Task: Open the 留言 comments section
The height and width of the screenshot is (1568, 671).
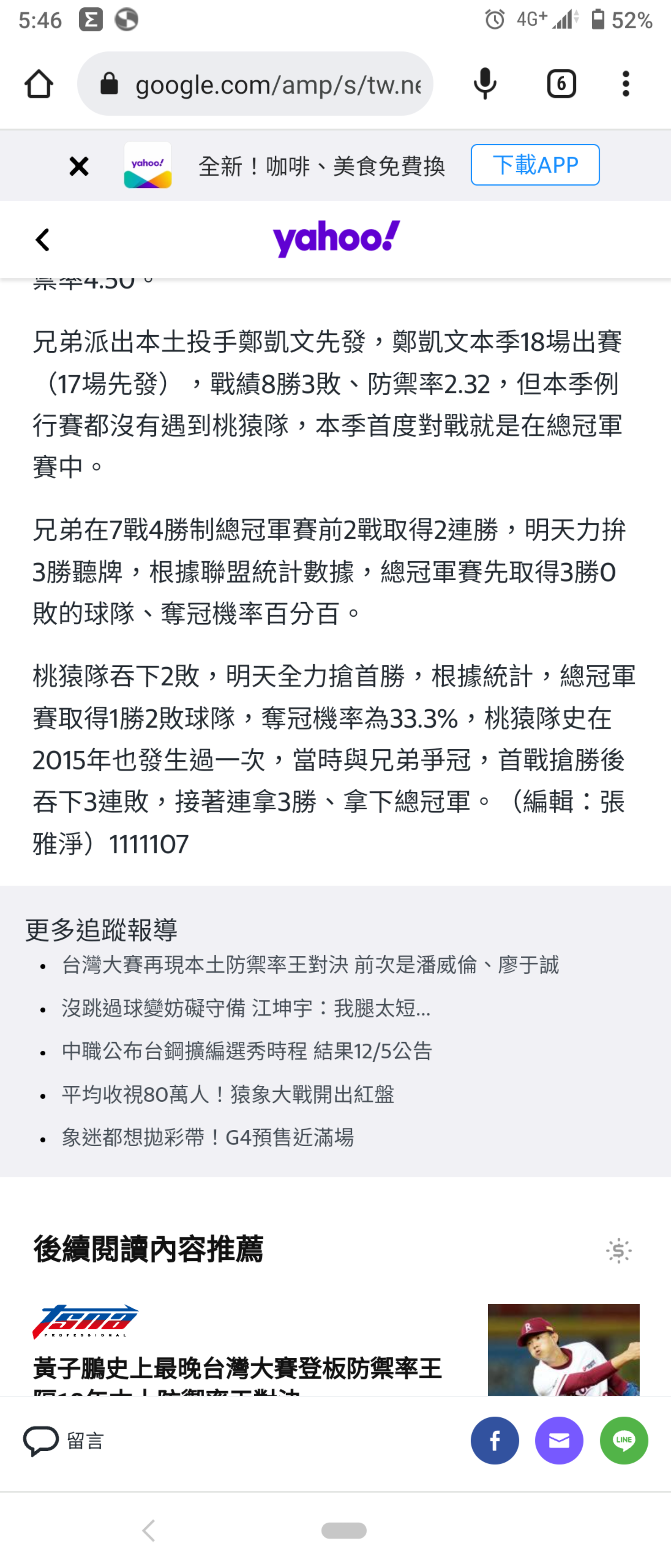Action: point(63,1441)
